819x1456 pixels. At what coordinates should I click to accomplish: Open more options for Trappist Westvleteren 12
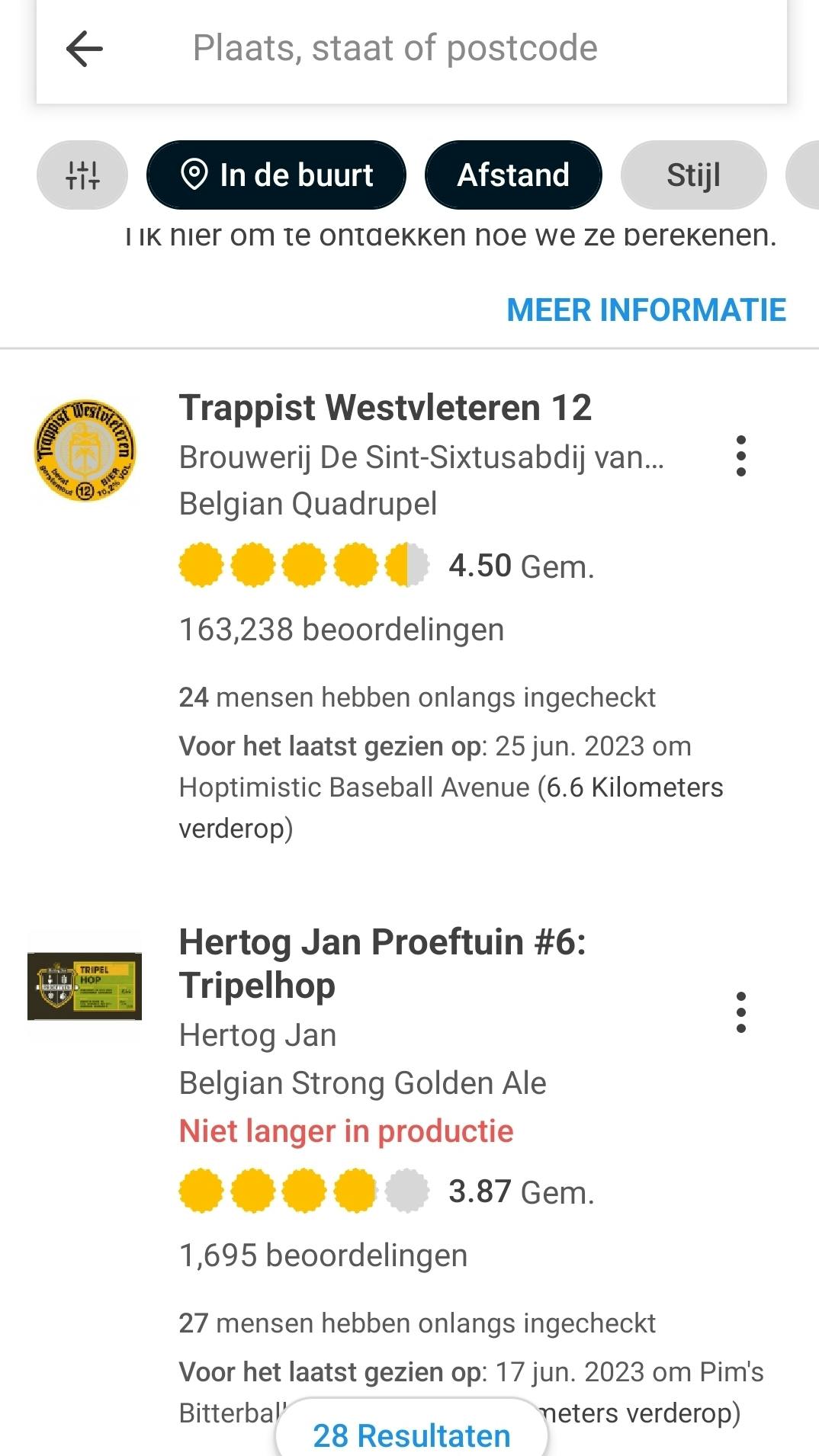point(740,456)
